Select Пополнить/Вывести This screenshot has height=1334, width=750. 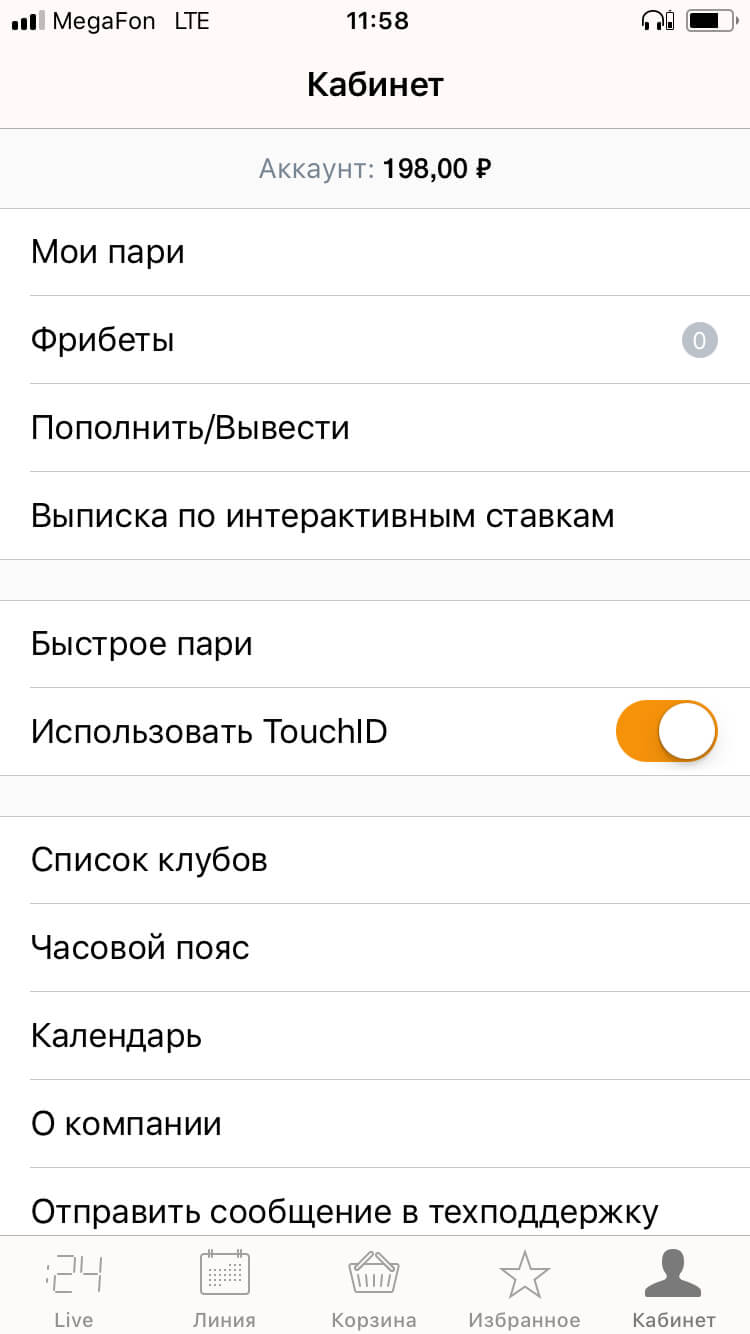pyautogui.click(x=375, y=428)
